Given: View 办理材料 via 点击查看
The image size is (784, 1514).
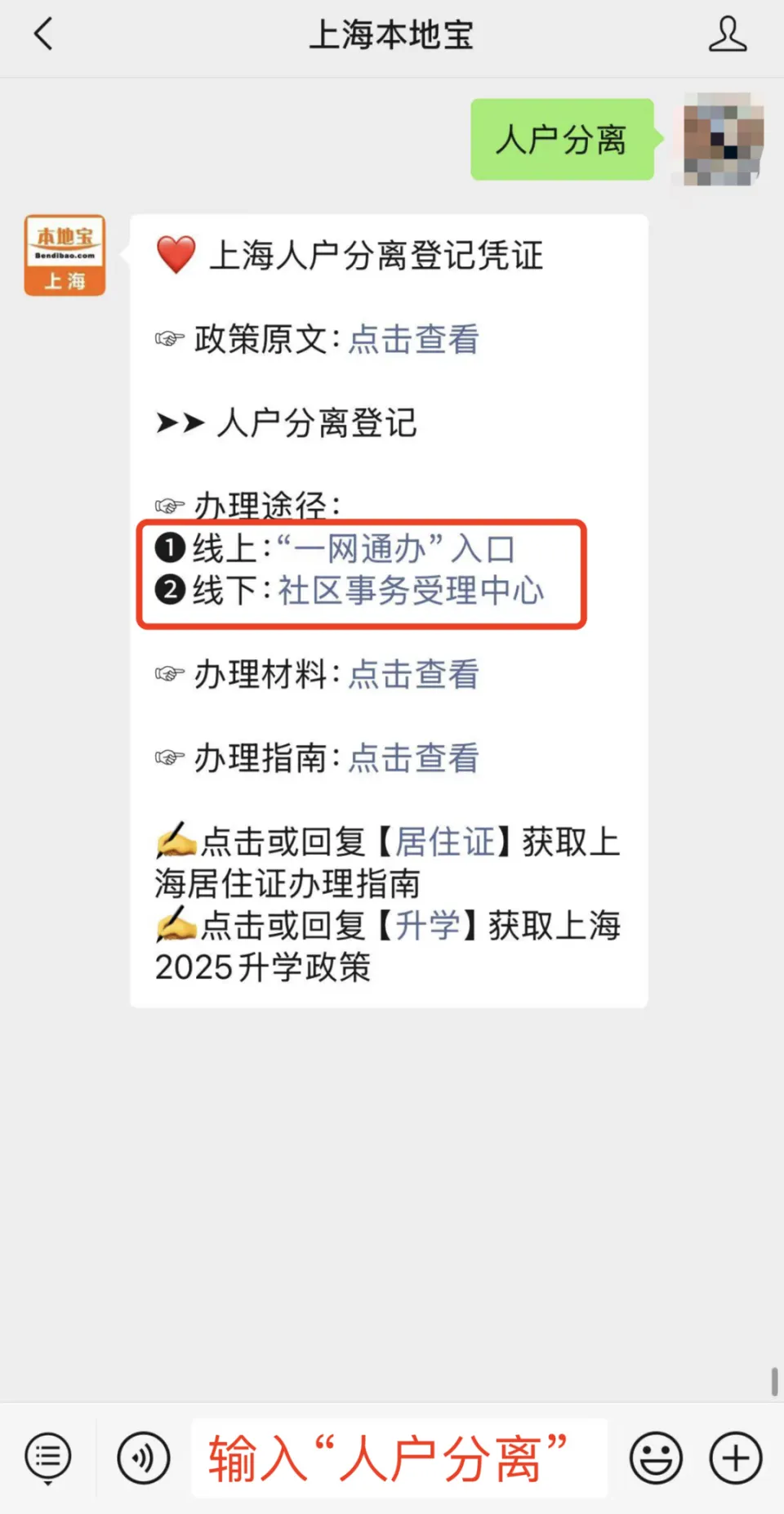Looking at the screenshot, I should pyautogui.click(x=414, y=674).
